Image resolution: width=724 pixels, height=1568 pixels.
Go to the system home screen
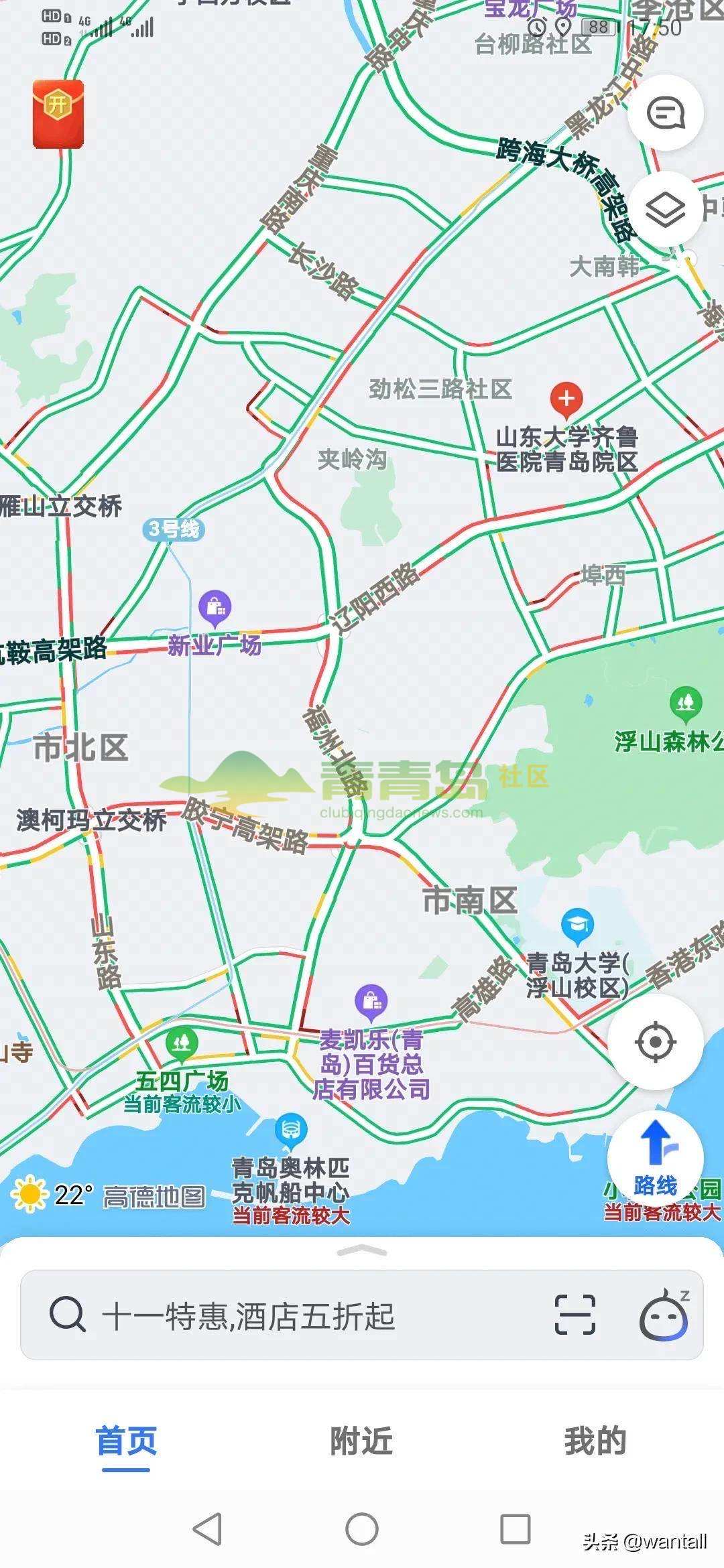tap(361, 1528)
